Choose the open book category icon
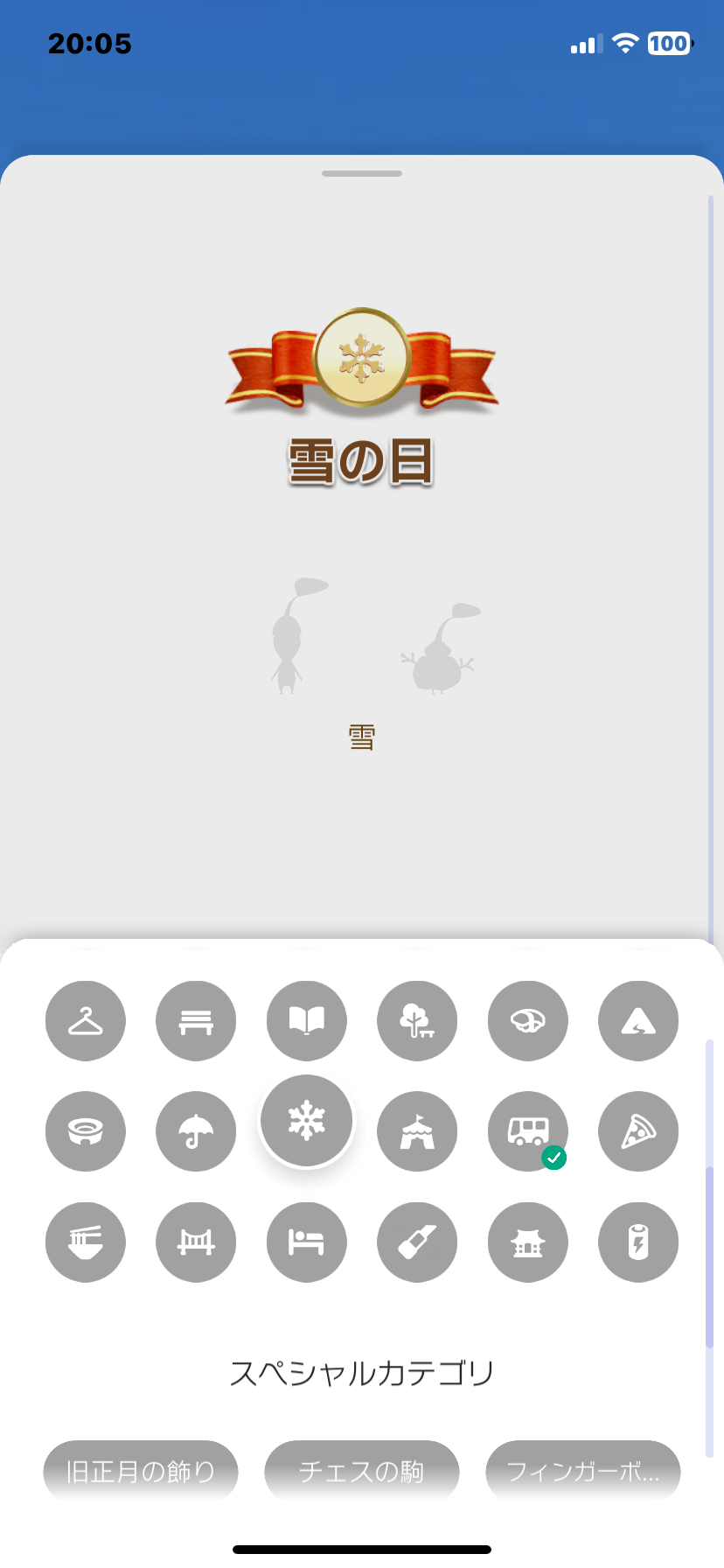 click(307, 1021)
